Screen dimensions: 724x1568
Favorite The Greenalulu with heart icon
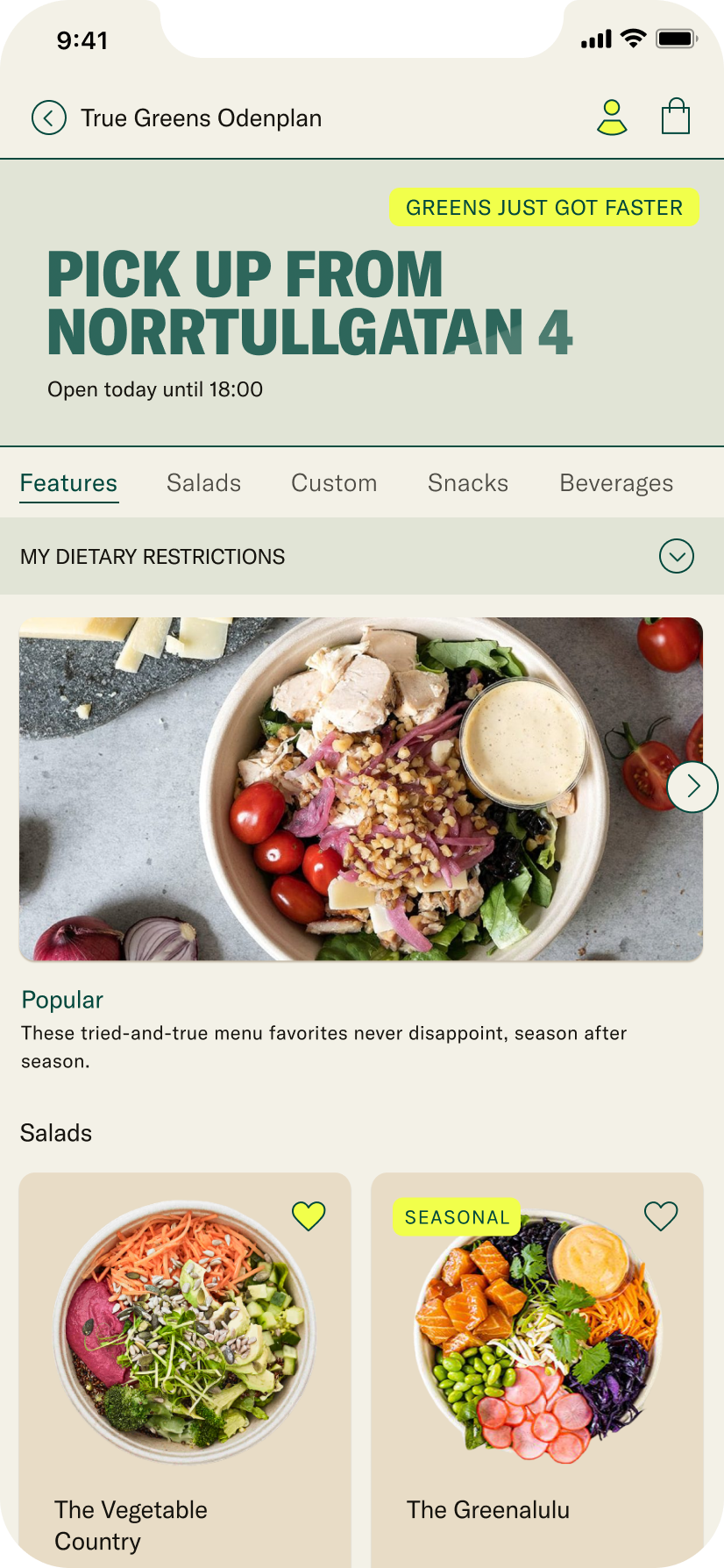pos(661,1215)
